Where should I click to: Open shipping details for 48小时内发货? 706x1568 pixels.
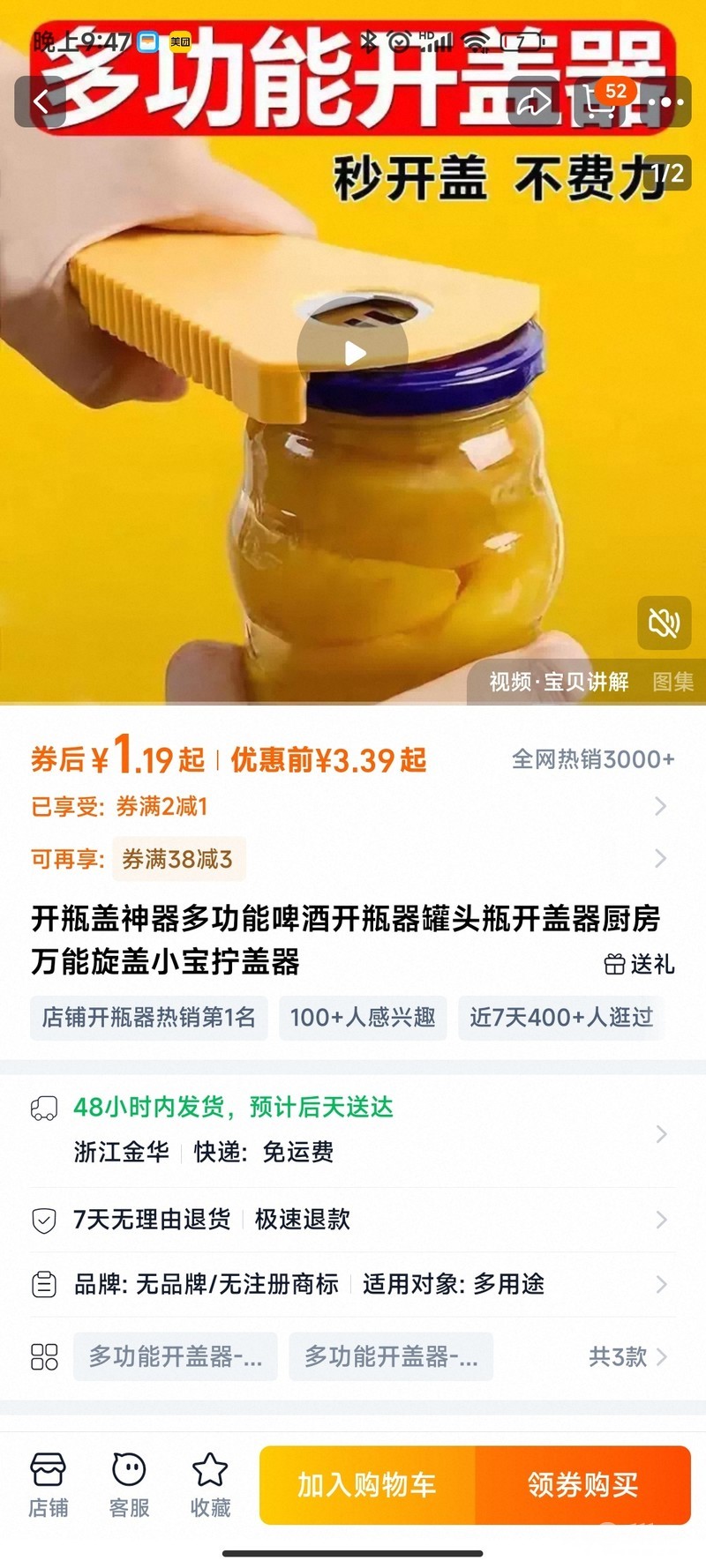tap(353, 1129)
